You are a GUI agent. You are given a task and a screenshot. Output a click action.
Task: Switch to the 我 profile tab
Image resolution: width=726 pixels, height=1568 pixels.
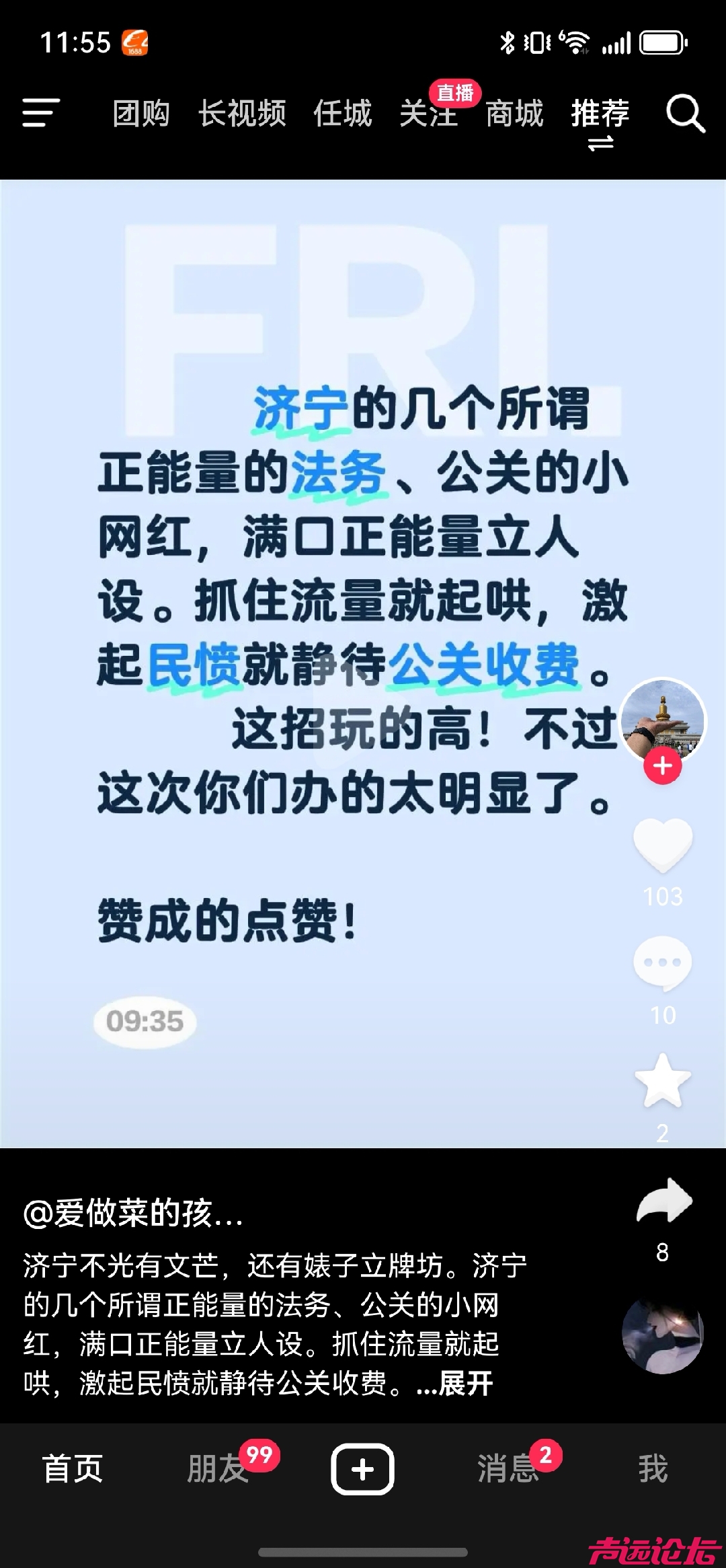coord(653,1468)
